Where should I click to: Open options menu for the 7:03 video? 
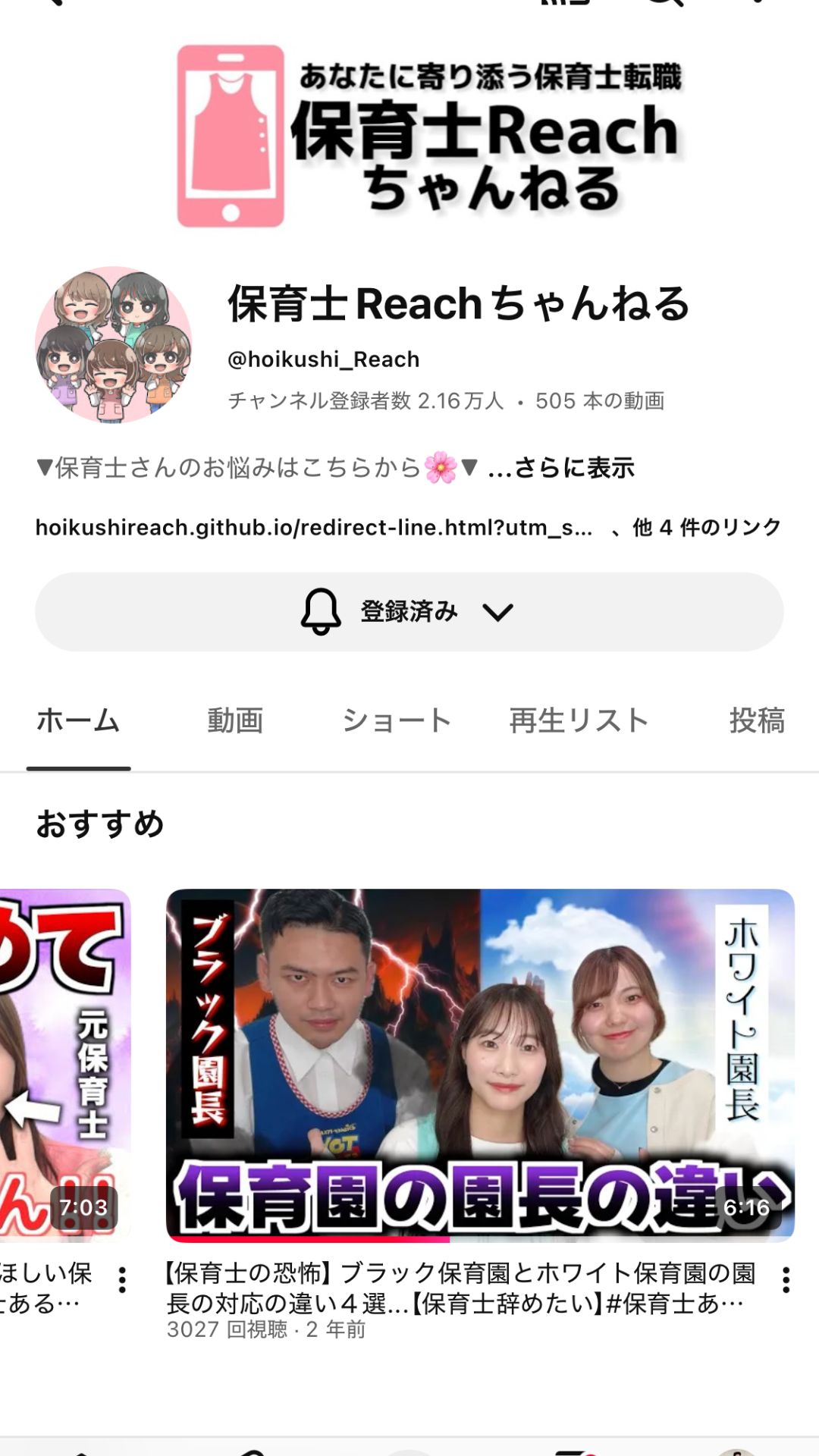click(x=122, y=1280)
